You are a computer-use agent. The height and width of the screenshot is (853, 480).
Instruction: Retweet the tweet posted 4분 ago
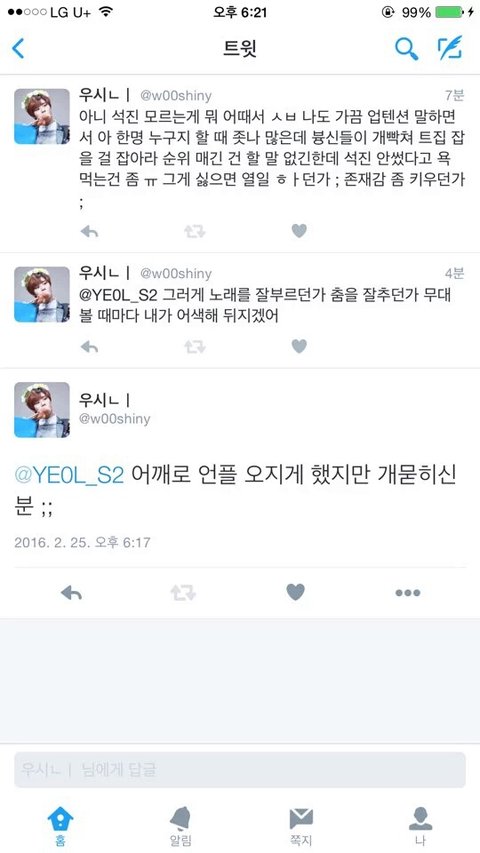[x=194, y=347]
